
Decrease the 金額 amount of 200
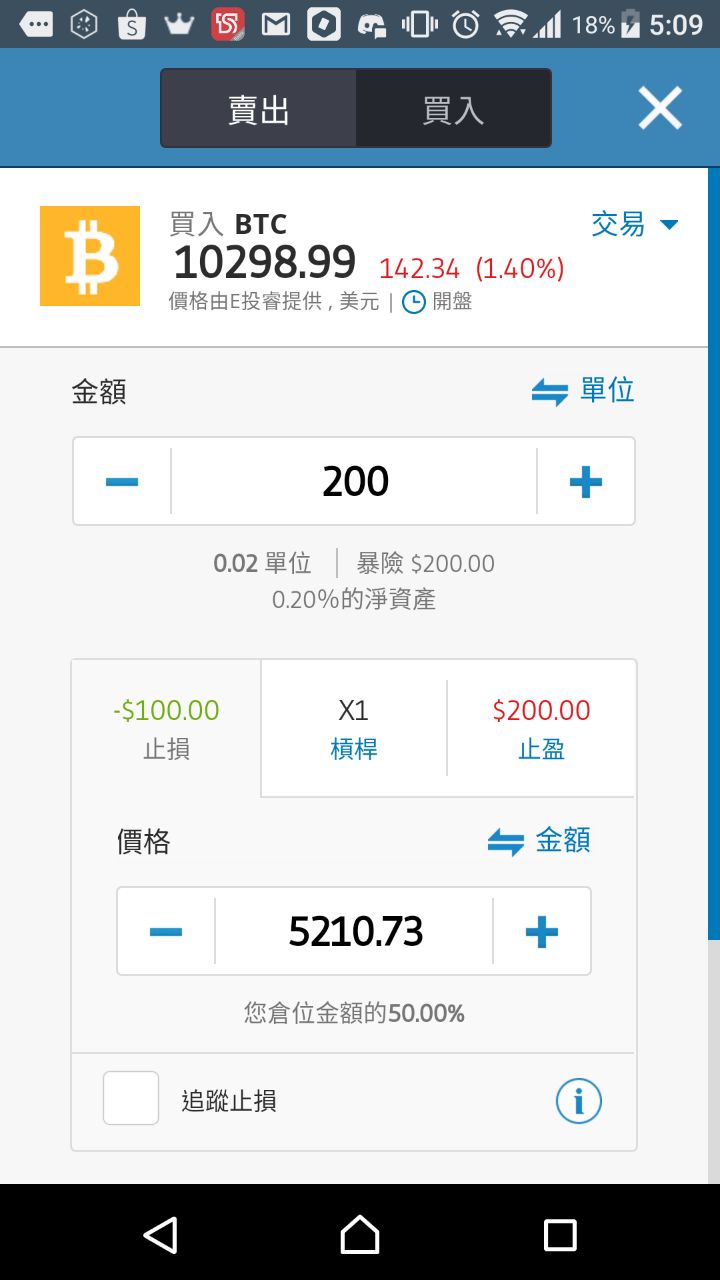click(x=122, y=482)
